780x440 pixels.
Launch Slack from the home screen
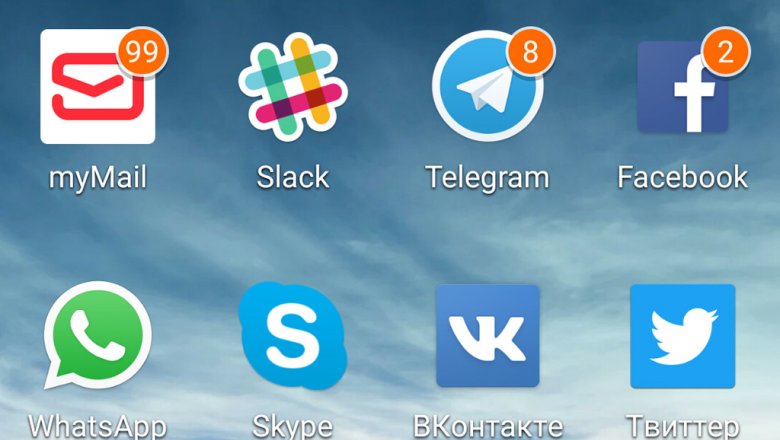coord(291,85)
